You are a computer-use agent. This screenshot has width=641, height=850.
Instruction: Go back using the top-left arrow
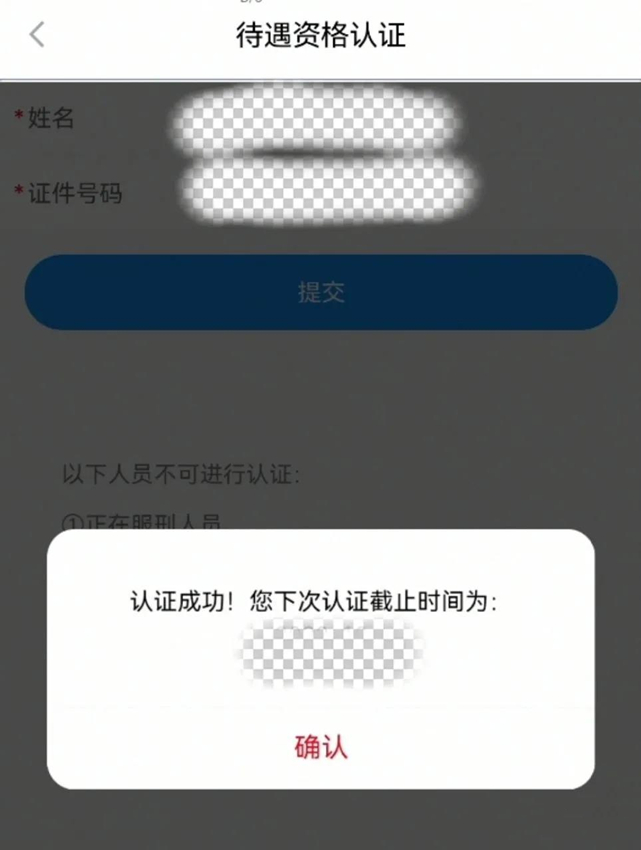coord(37,35)
